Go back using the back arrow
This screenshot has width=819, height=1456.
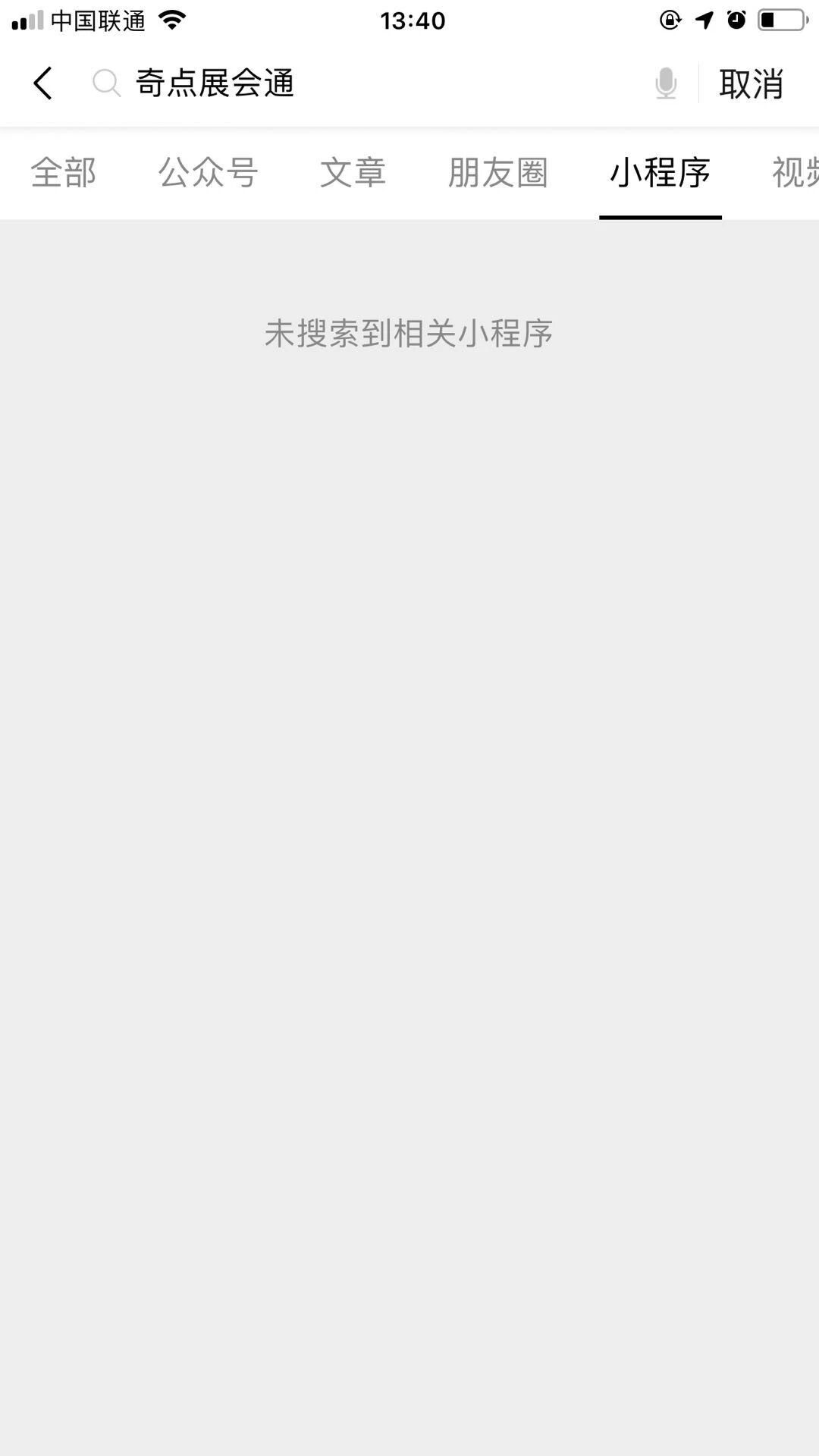click(43, 83)
